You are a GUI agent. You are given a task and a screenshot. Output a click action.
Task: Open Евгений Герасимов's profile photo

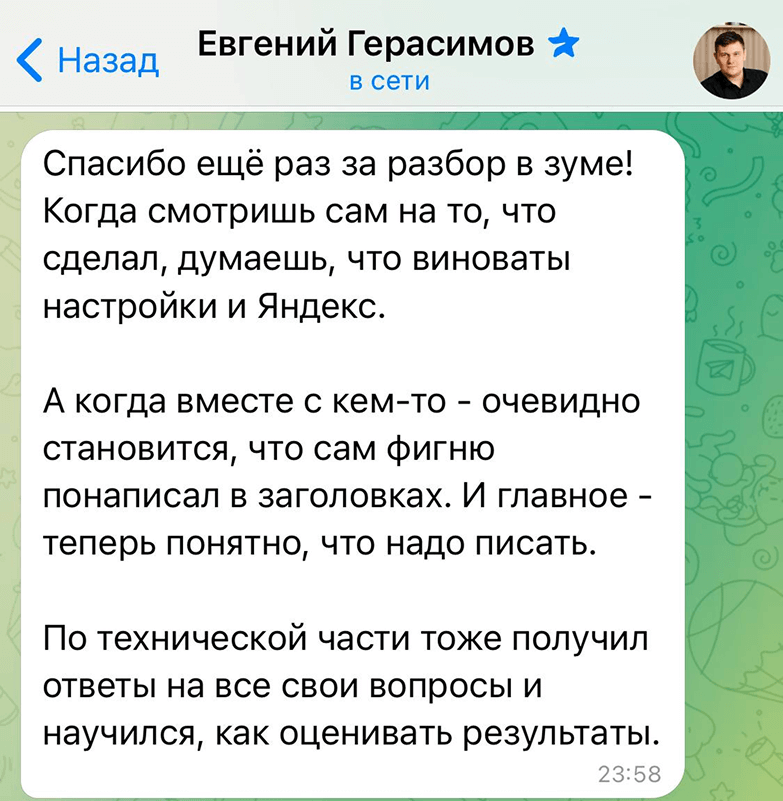tap(732, 61)
